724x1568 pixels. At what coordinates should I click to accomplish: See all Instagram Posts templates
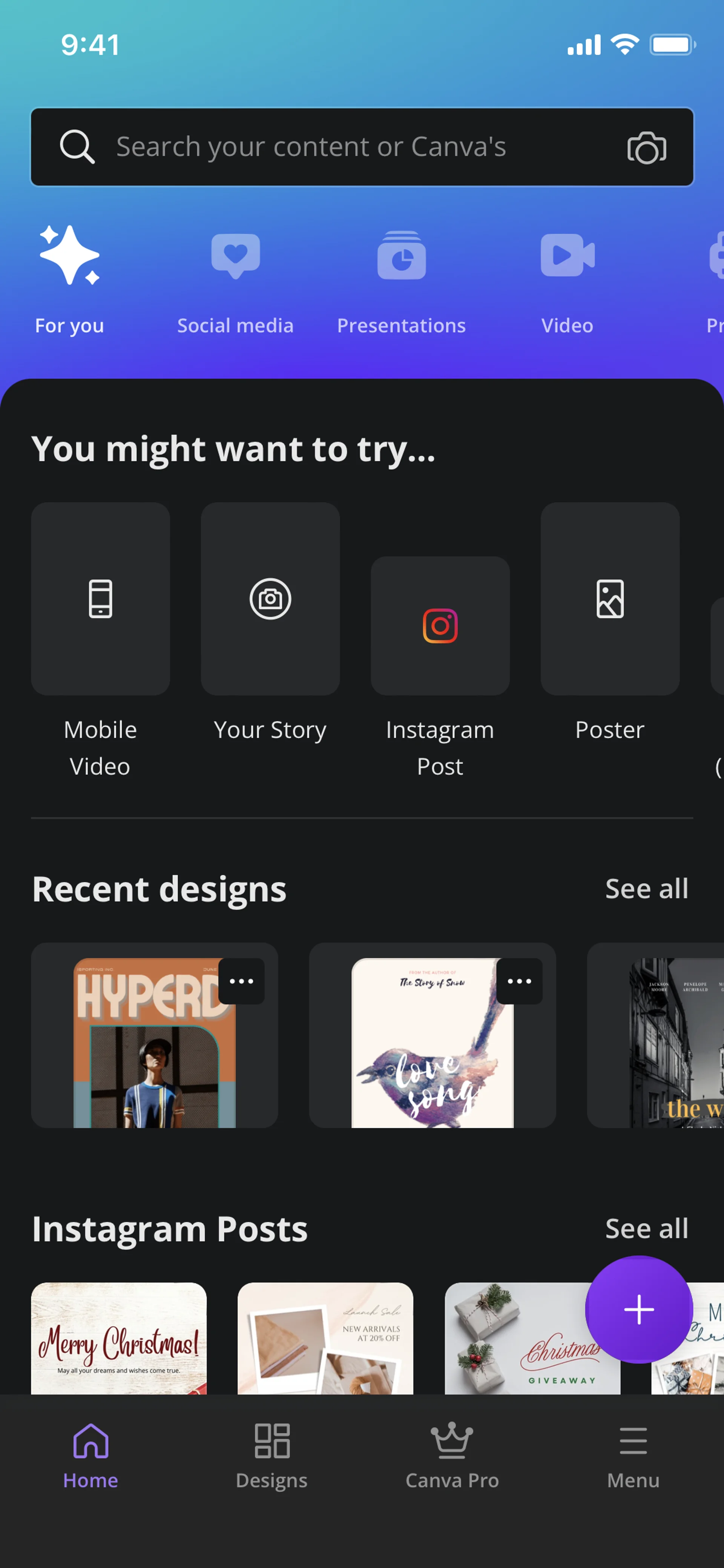click(646, 1229)
